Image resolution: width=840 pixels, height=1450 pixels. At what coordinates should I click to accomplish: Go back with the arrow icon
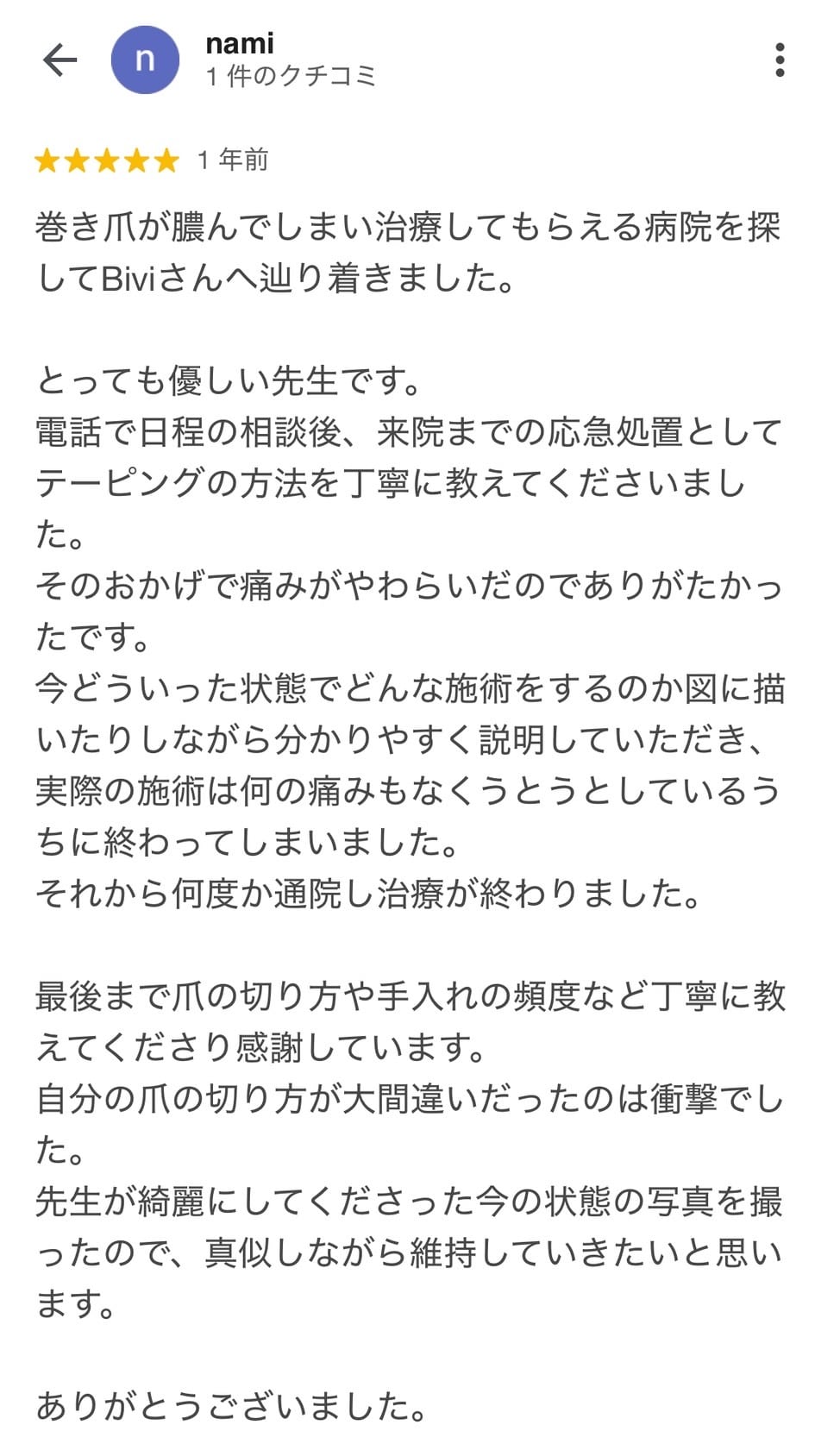point(60,60)
